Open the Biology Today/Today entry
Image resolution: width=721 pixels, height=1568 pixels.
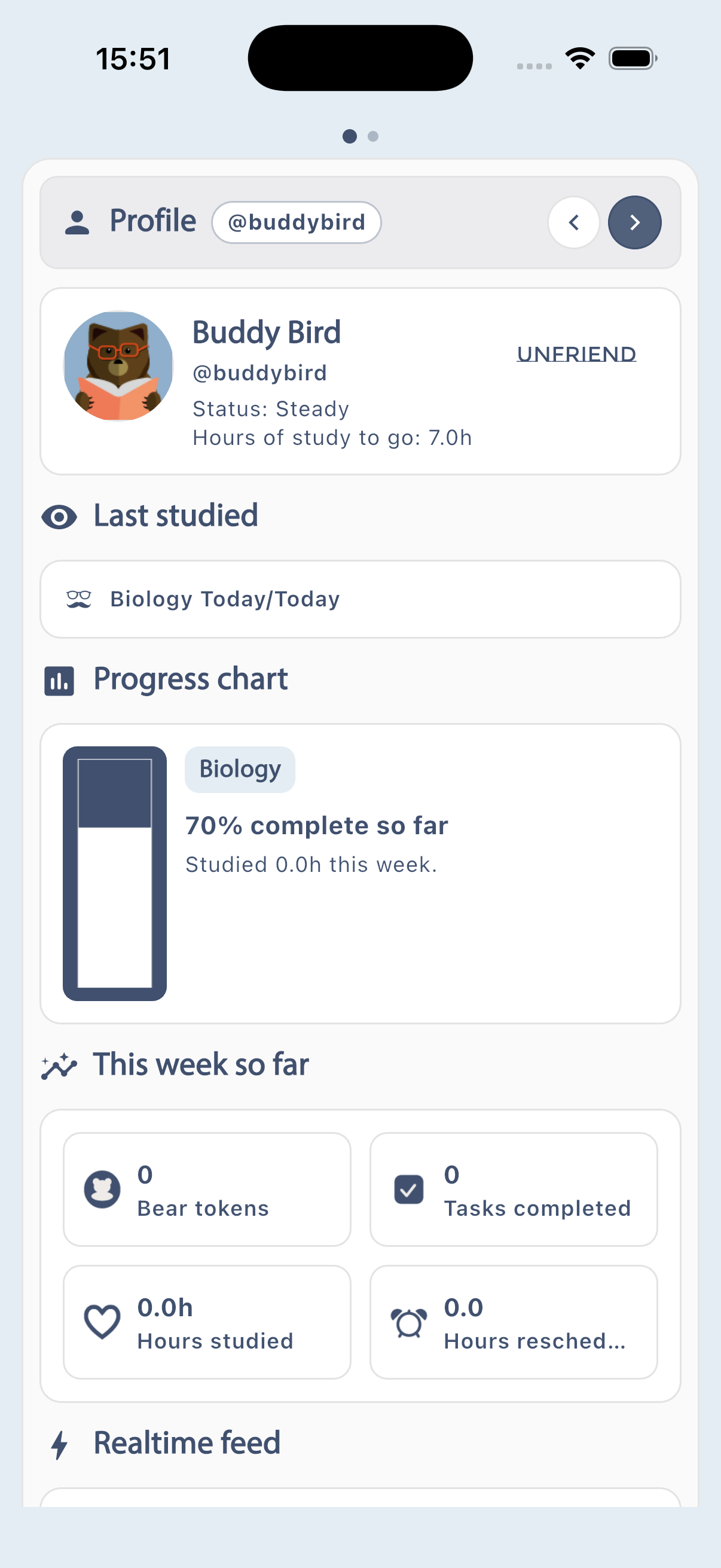(225, 599)
